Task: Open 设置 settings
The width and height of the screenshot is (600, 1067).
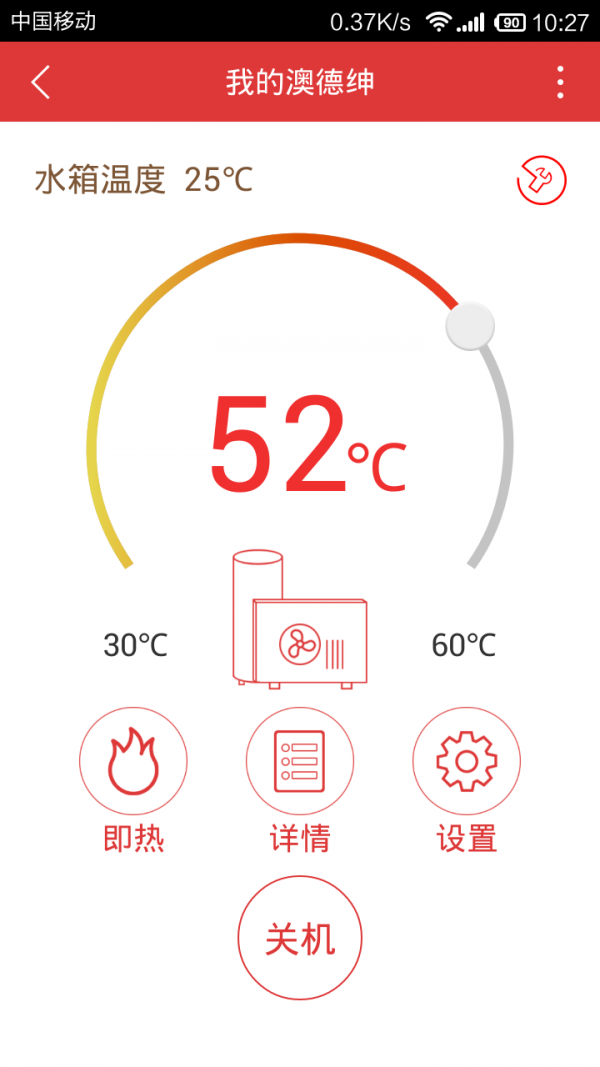Action: pyautogui.click(x=466, y=762)
